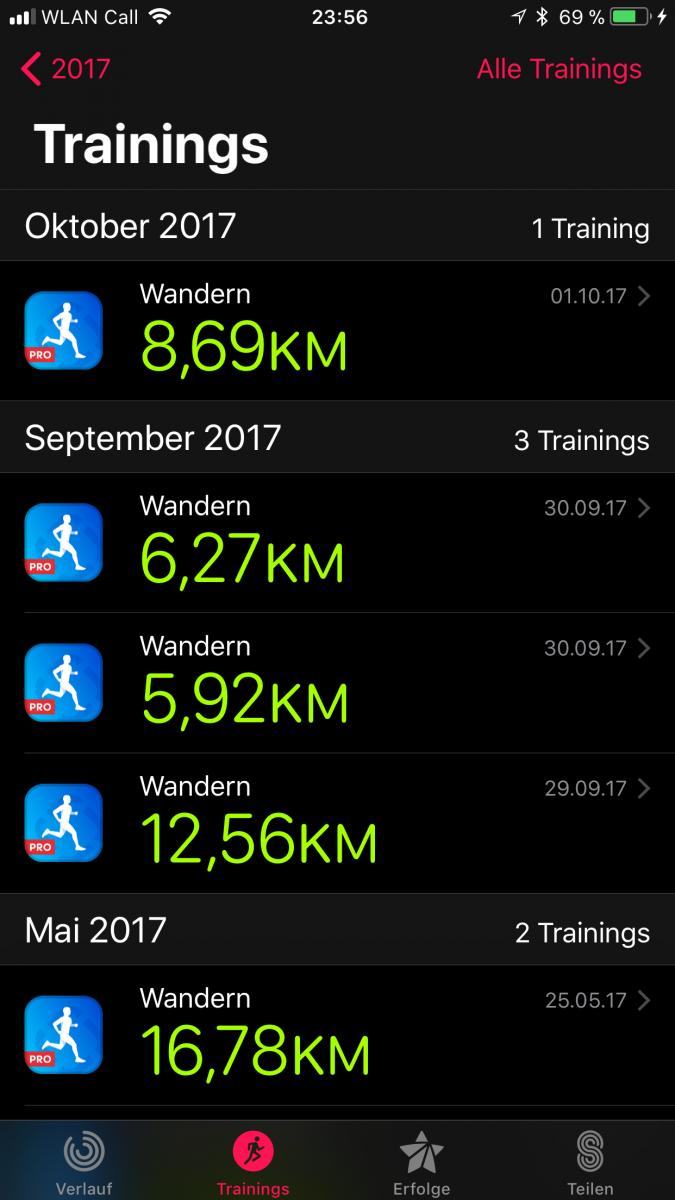Viewport: 675px width, 1200px height.
Task: Open the 12,56 km Wandern workout
Action: click(337, 823)
